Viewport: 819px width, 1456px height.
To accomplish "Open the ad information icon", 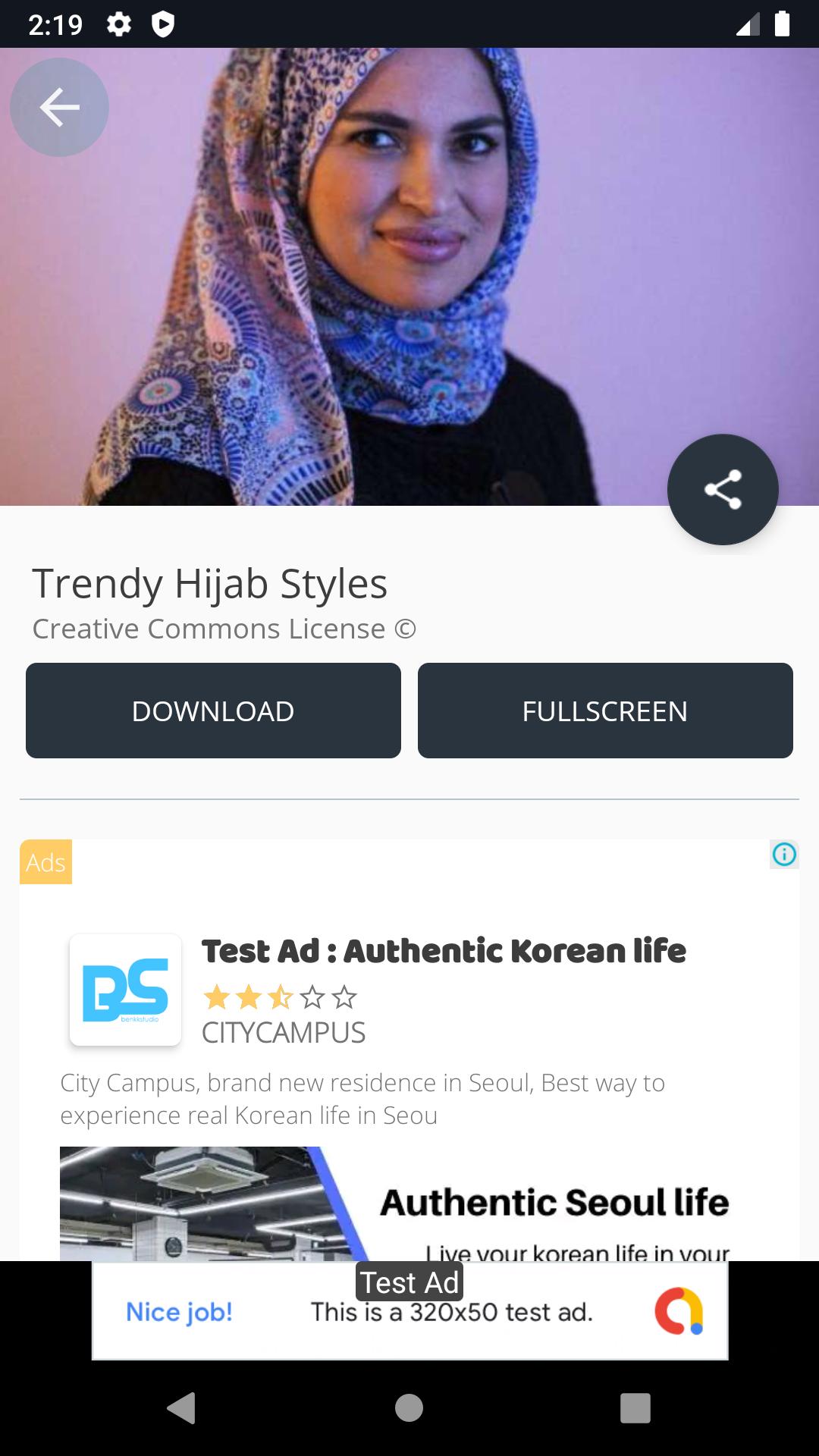I will pos(783,854).
